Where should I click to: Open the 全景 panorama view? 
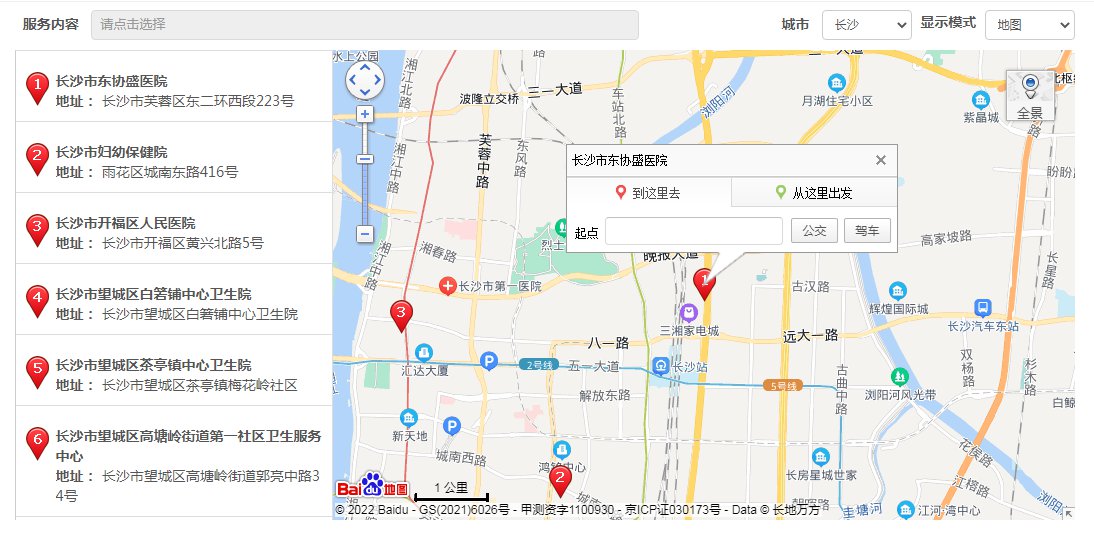coord(1030,95)
